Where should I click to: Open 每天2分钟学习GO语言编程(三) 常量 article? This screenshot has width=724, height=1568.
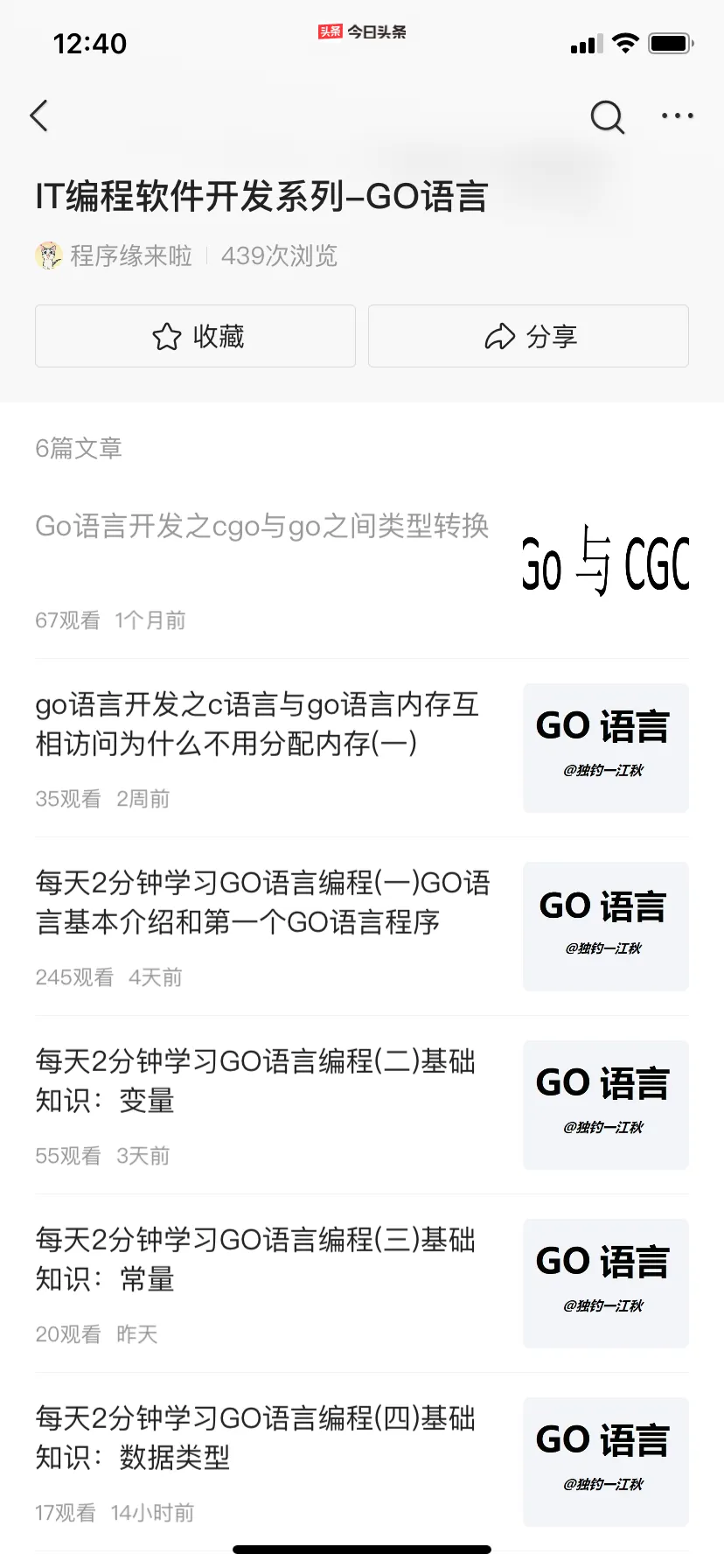pyautogui.click(x=255, y=1259)
